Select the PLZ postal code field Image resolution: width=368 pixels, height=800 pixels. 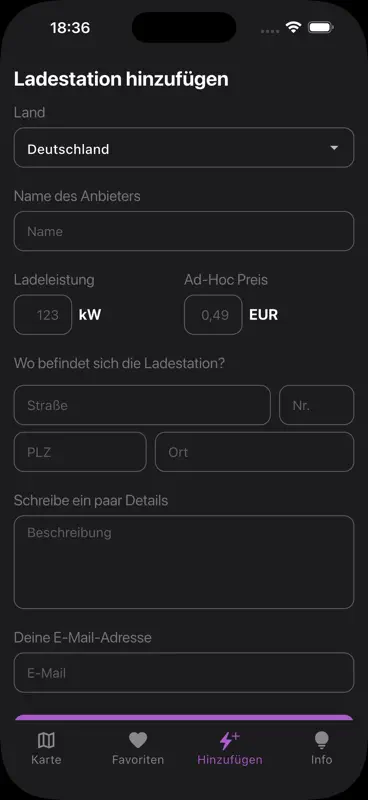(80, 452)
